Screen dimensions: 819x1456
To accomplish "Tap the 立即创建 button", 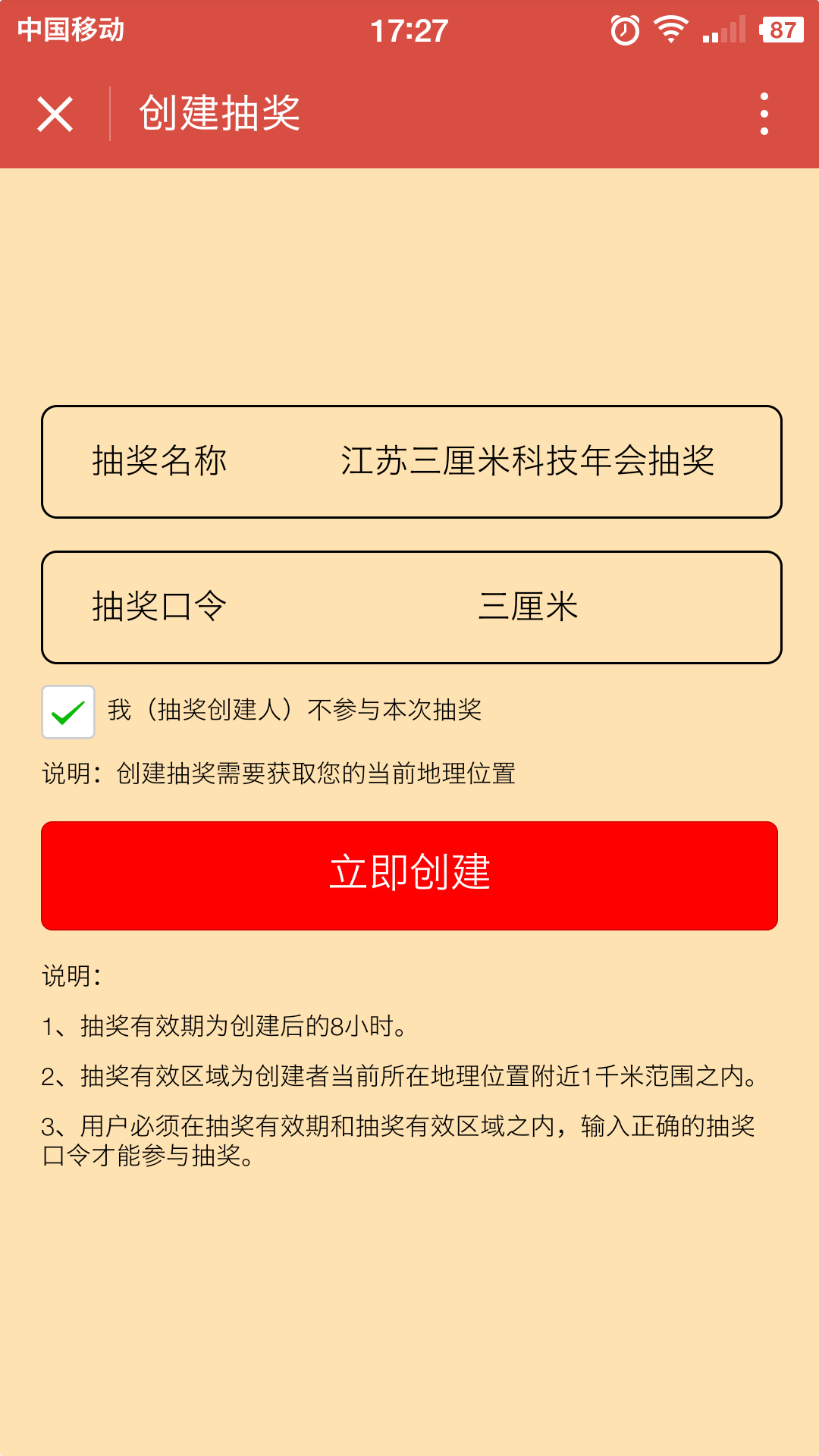I will tap(409, 875).
